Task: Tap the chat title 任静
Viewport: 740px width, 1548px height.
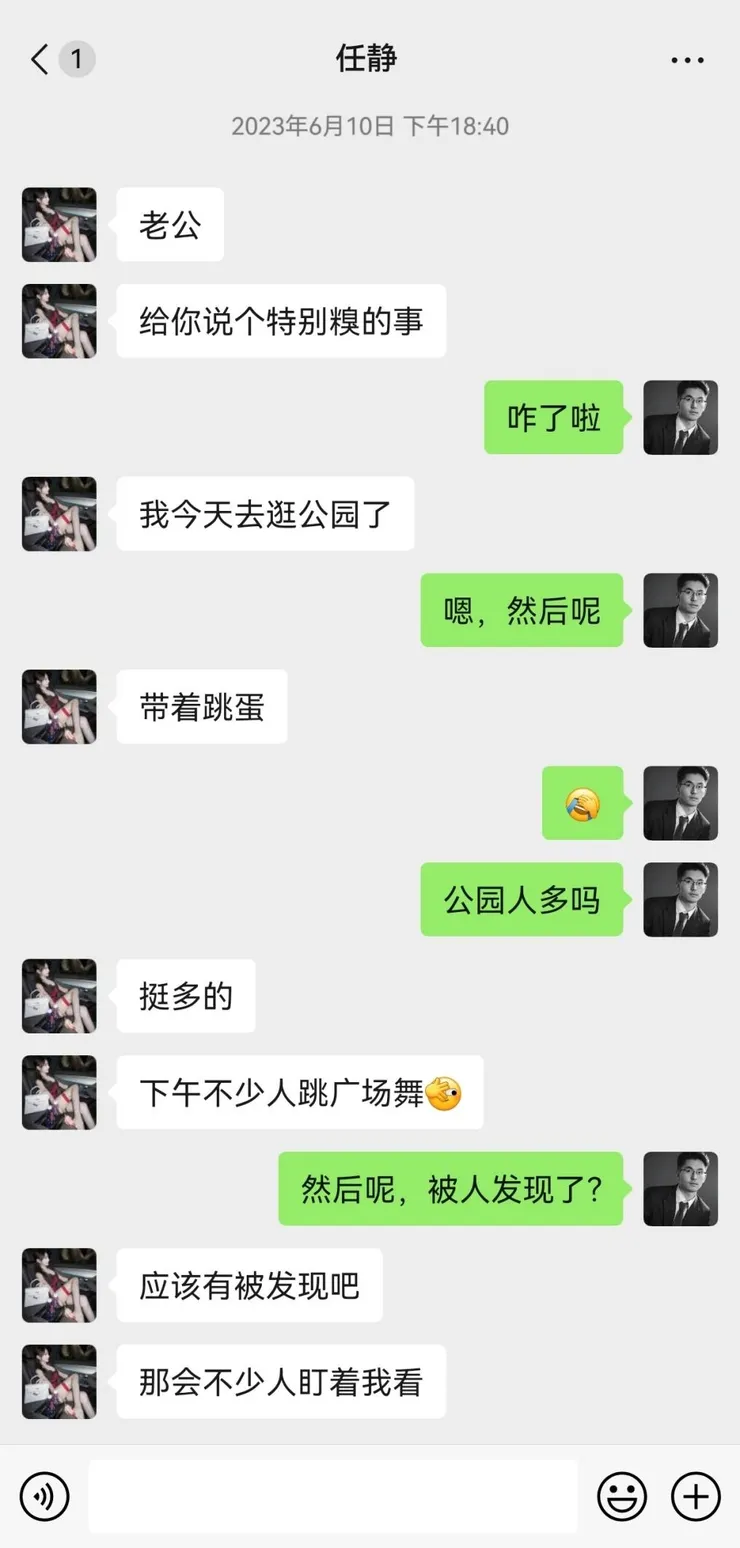Action: (368, 59)
